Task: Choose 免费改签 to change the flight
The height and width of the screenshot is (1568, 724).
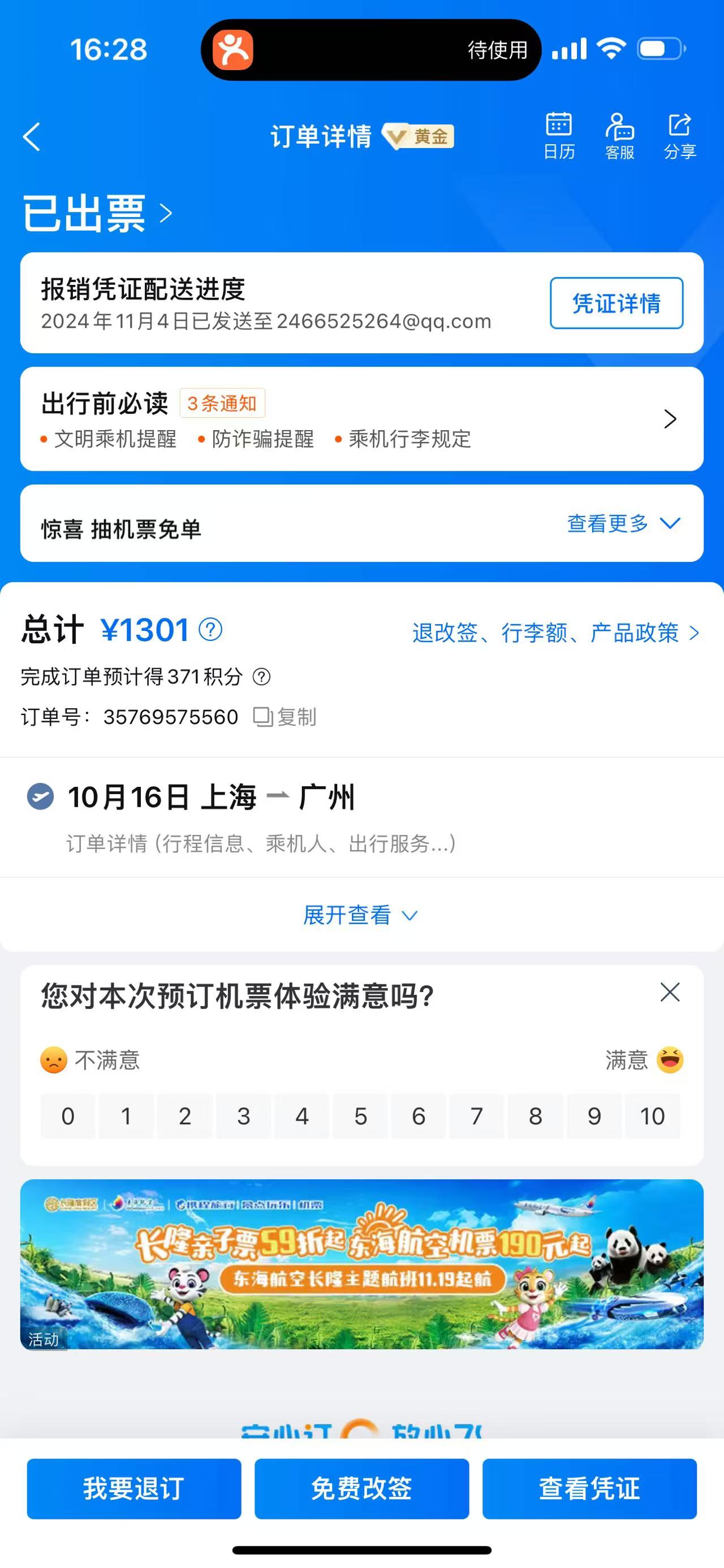Action: 361,1489
